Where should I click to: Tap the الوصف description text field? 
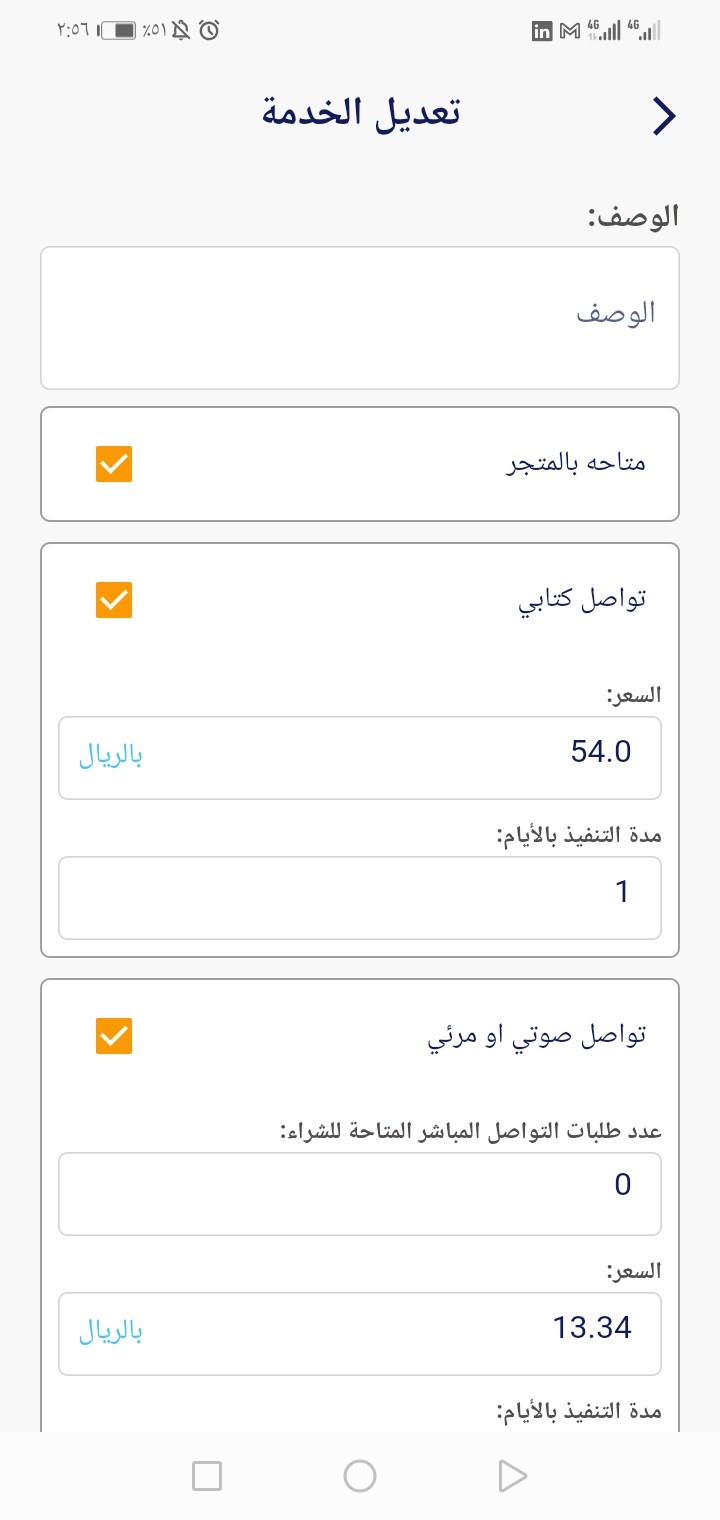click(x=360, y=318)
